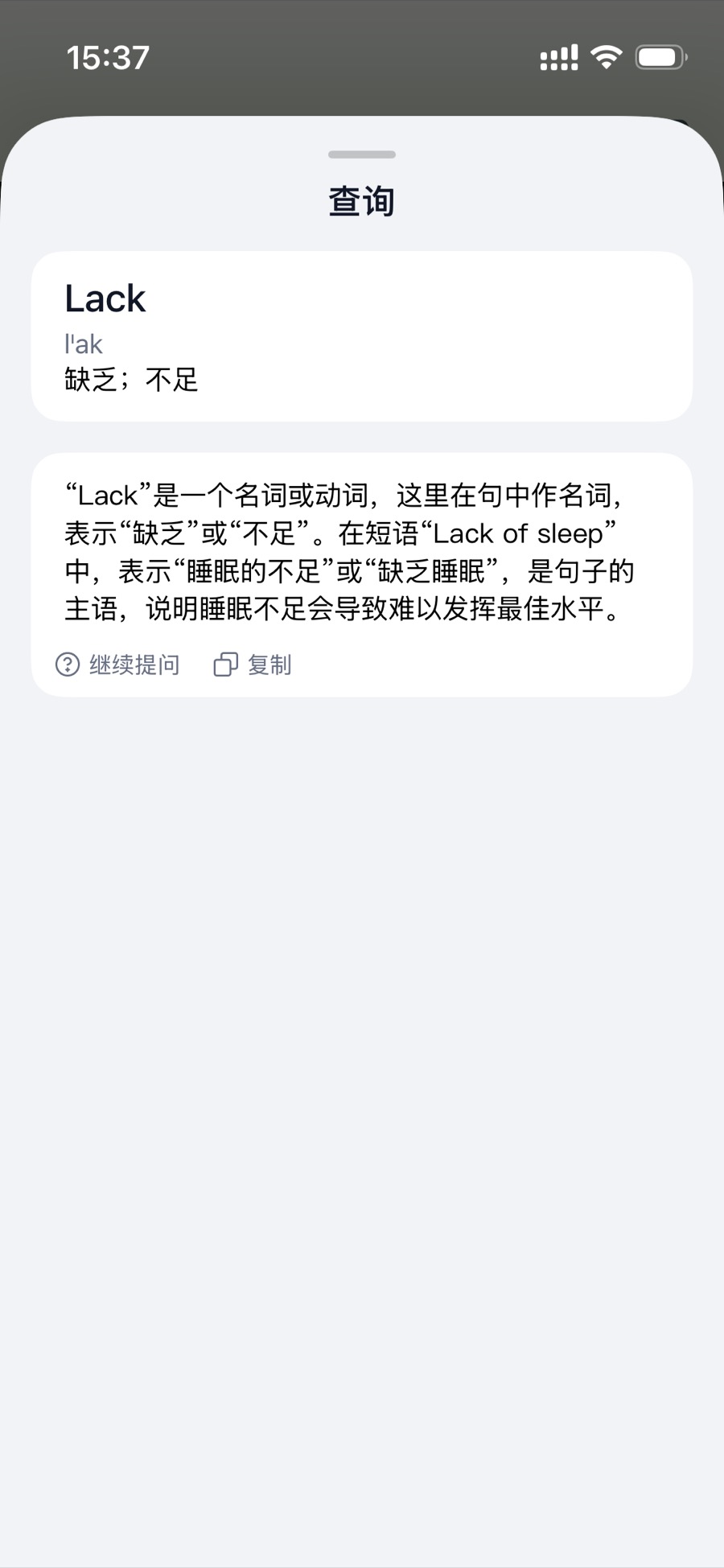
Task: Tap the clock showing 15:37
Action: tap(107, 56)
